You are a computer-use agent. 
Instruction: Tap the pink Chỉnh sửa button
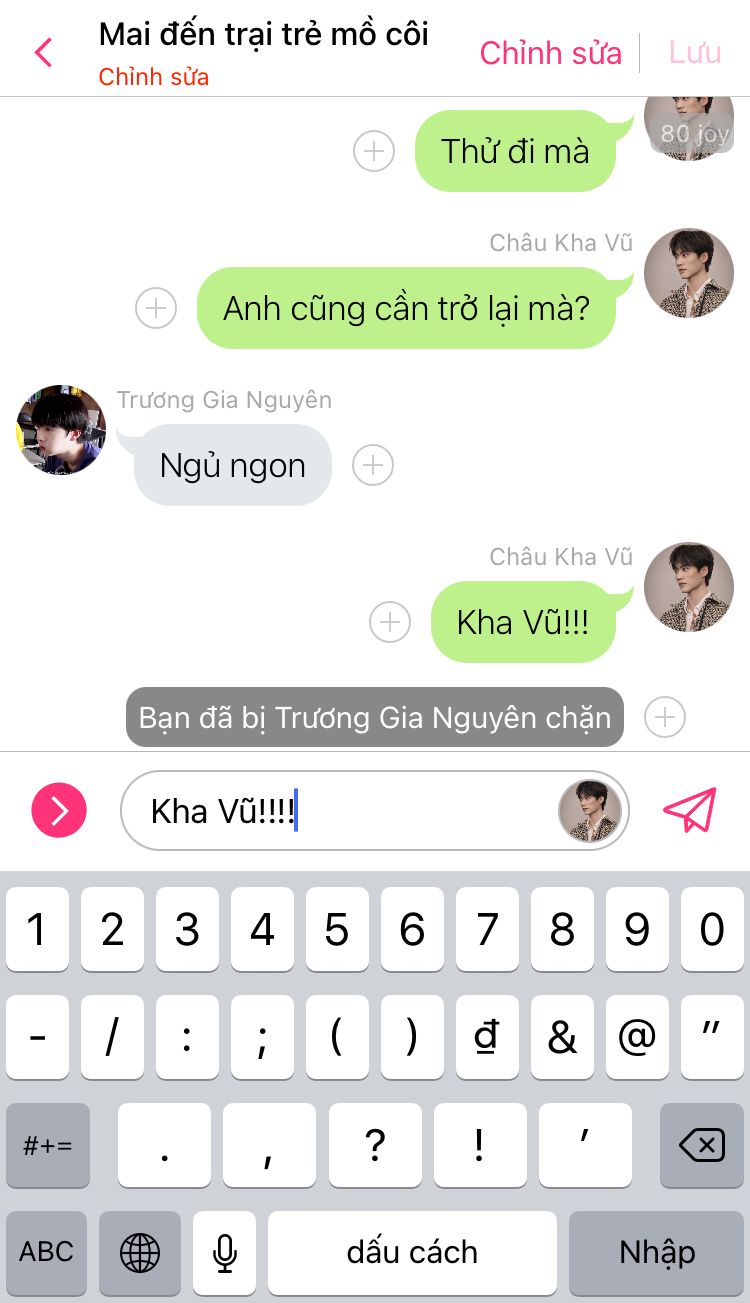(550, 53)
